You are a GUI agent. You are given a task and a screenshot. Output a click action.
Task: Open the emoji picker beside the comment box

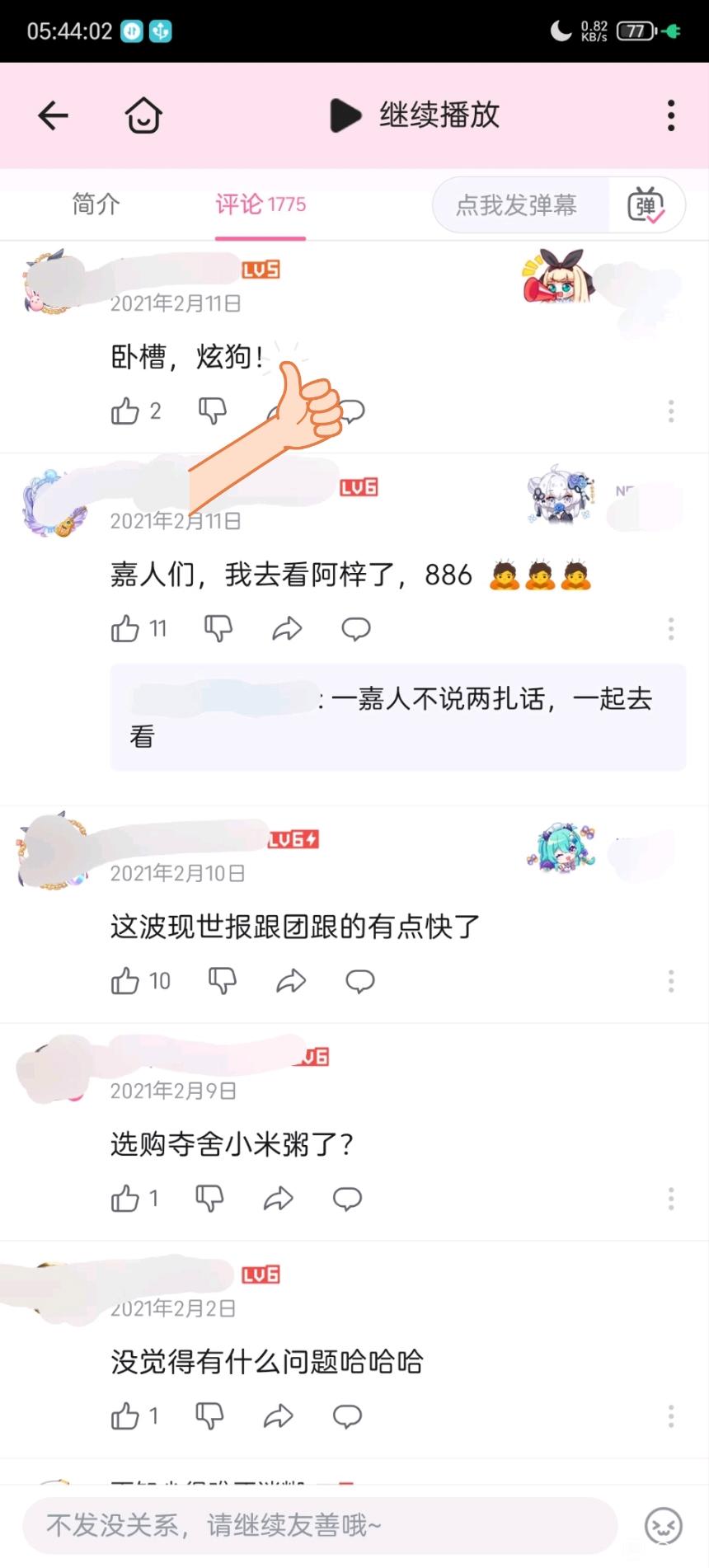click(x=664, y=1525)
